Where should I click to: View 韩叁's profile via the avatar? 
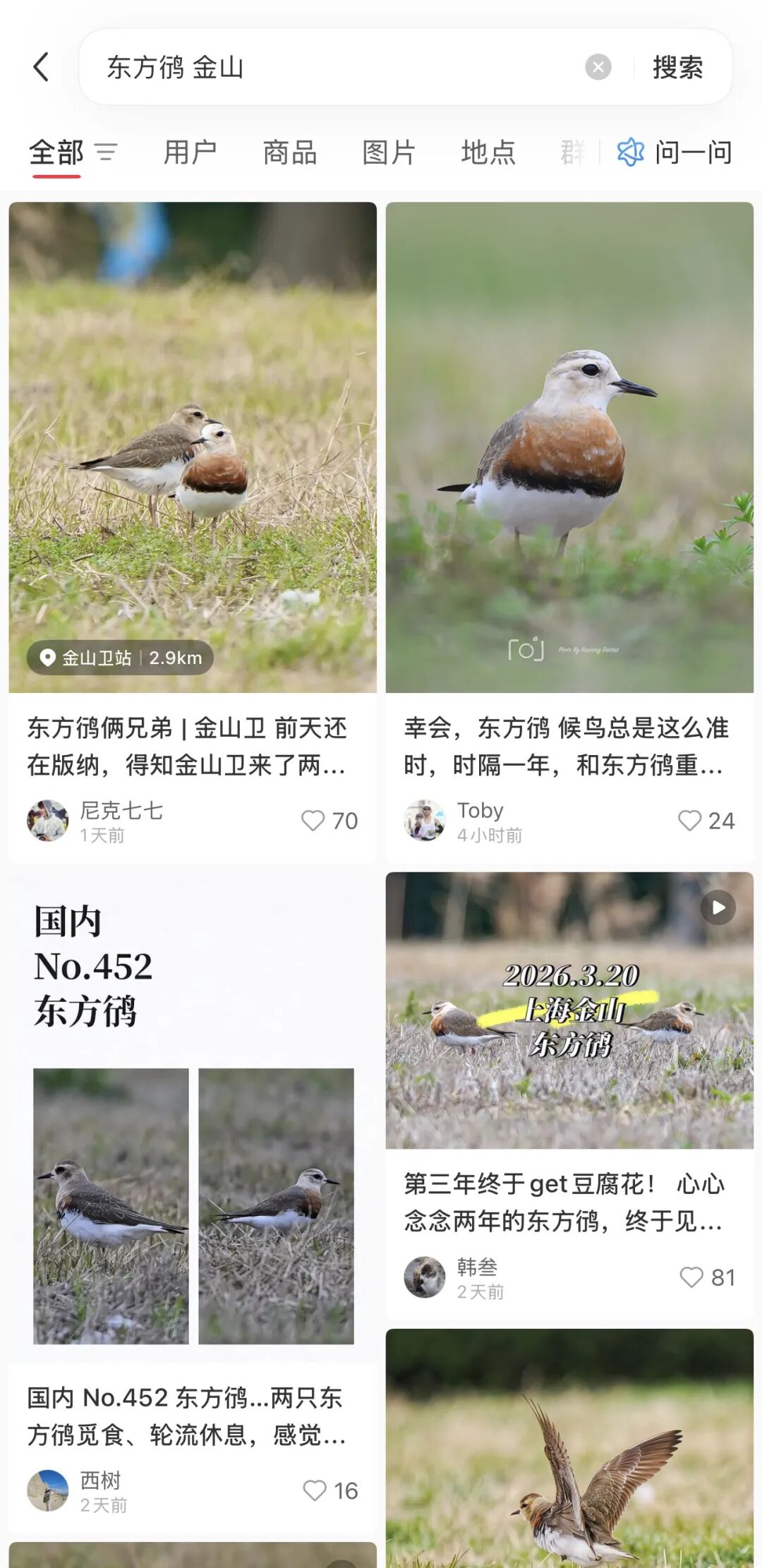pyautogui.click(x=425, y=1277)
